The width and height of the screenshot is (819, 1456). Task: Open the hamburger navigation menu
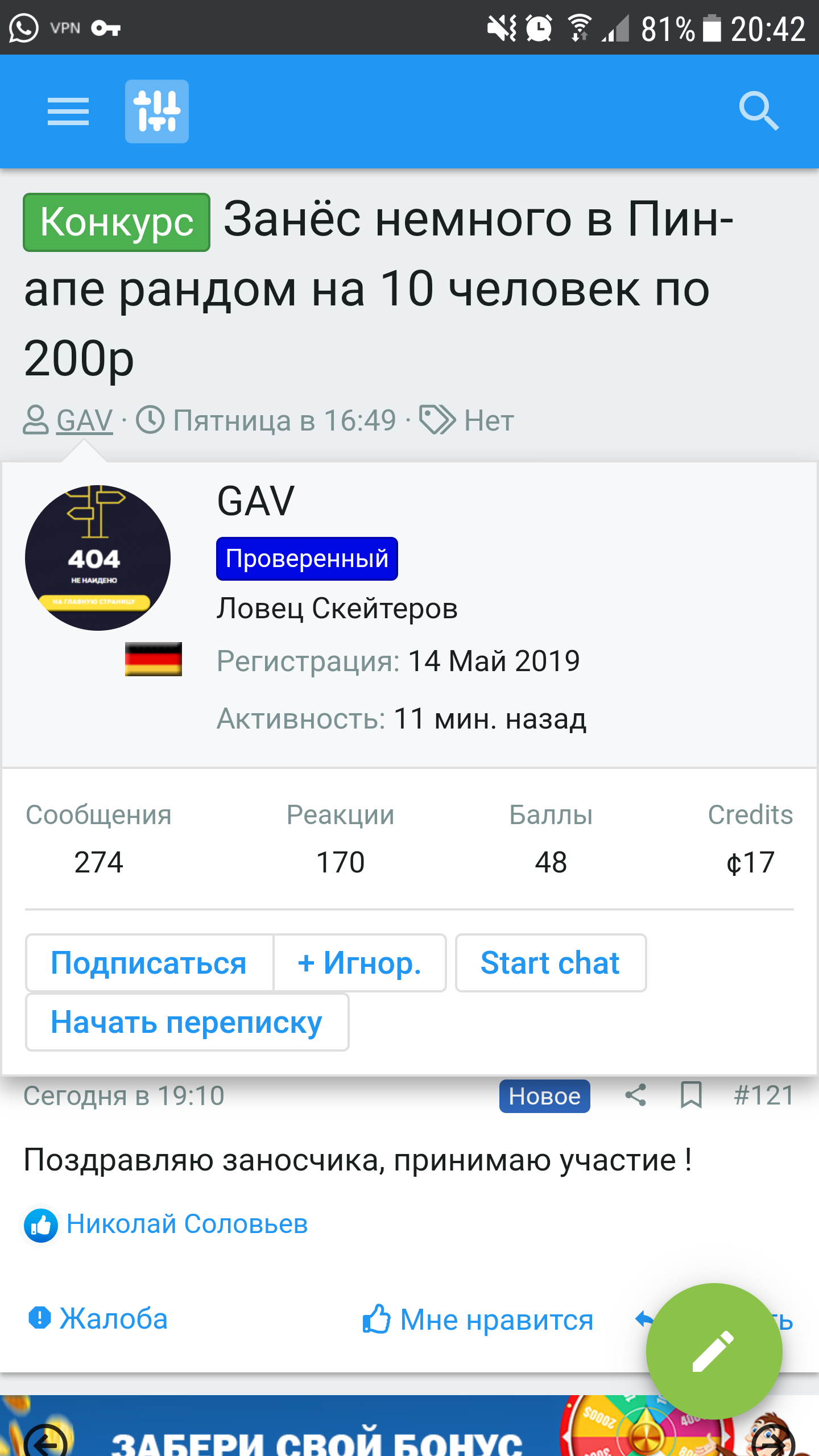tap(68, 111)
